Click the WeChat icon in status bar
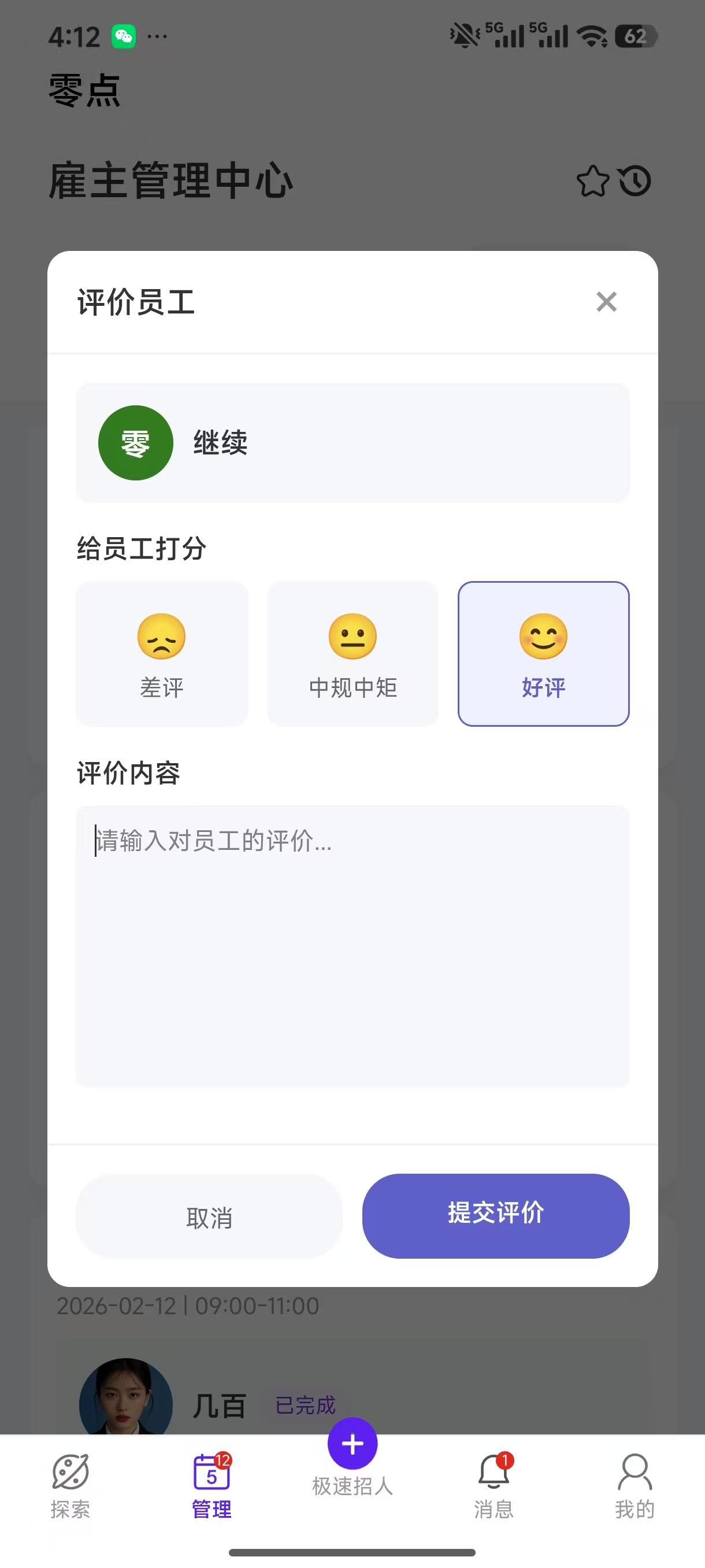Viewport: 705px width, 1568px height. 125,36
